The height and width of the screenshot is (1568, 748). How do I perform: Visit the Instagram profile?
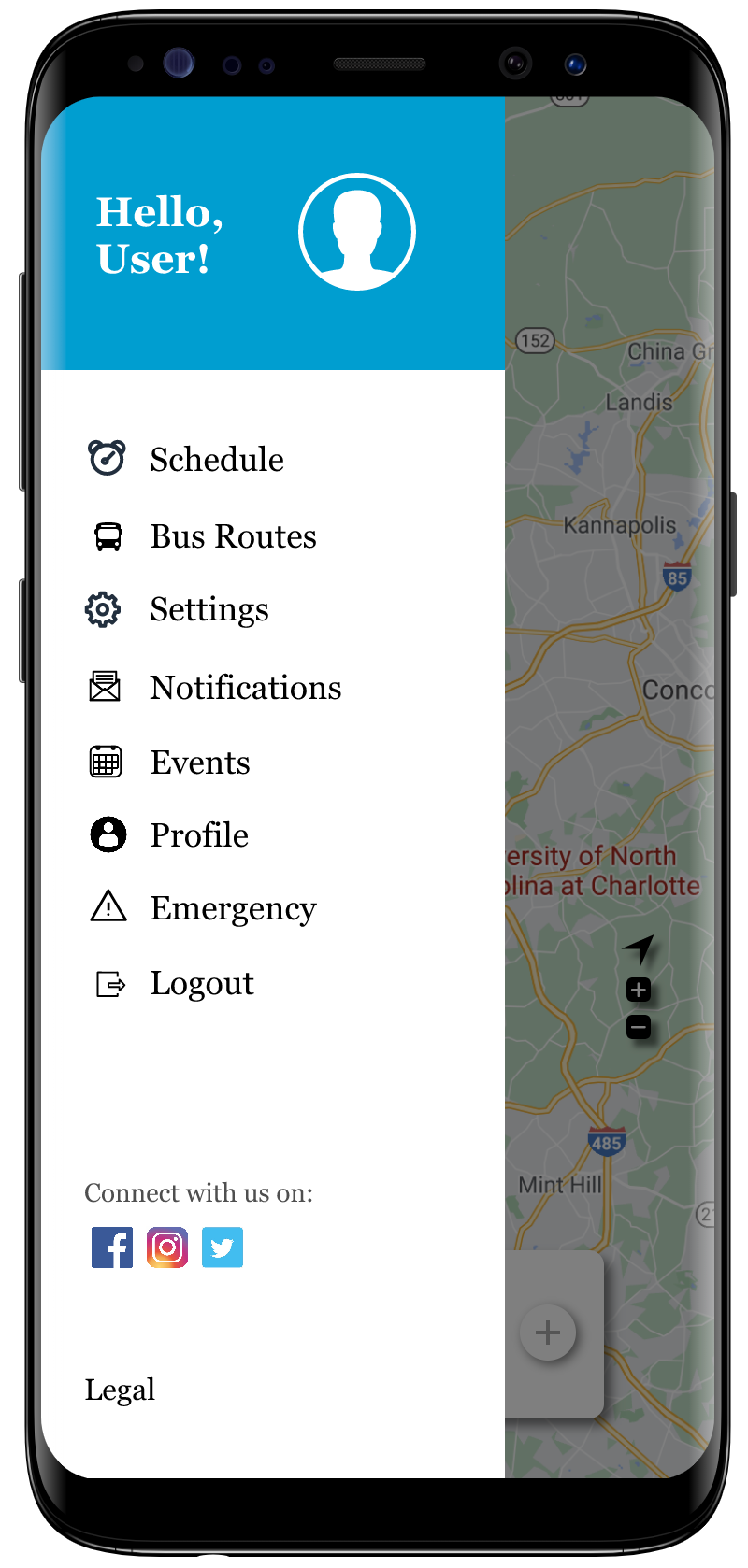[167, 1247]
